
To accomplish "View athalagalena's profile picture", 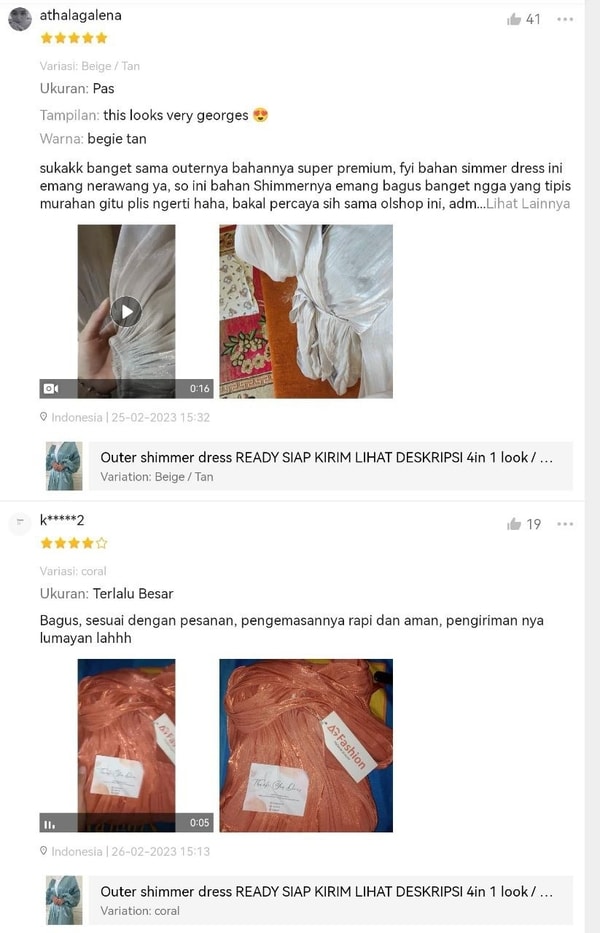I will click(x=20, y=19).
